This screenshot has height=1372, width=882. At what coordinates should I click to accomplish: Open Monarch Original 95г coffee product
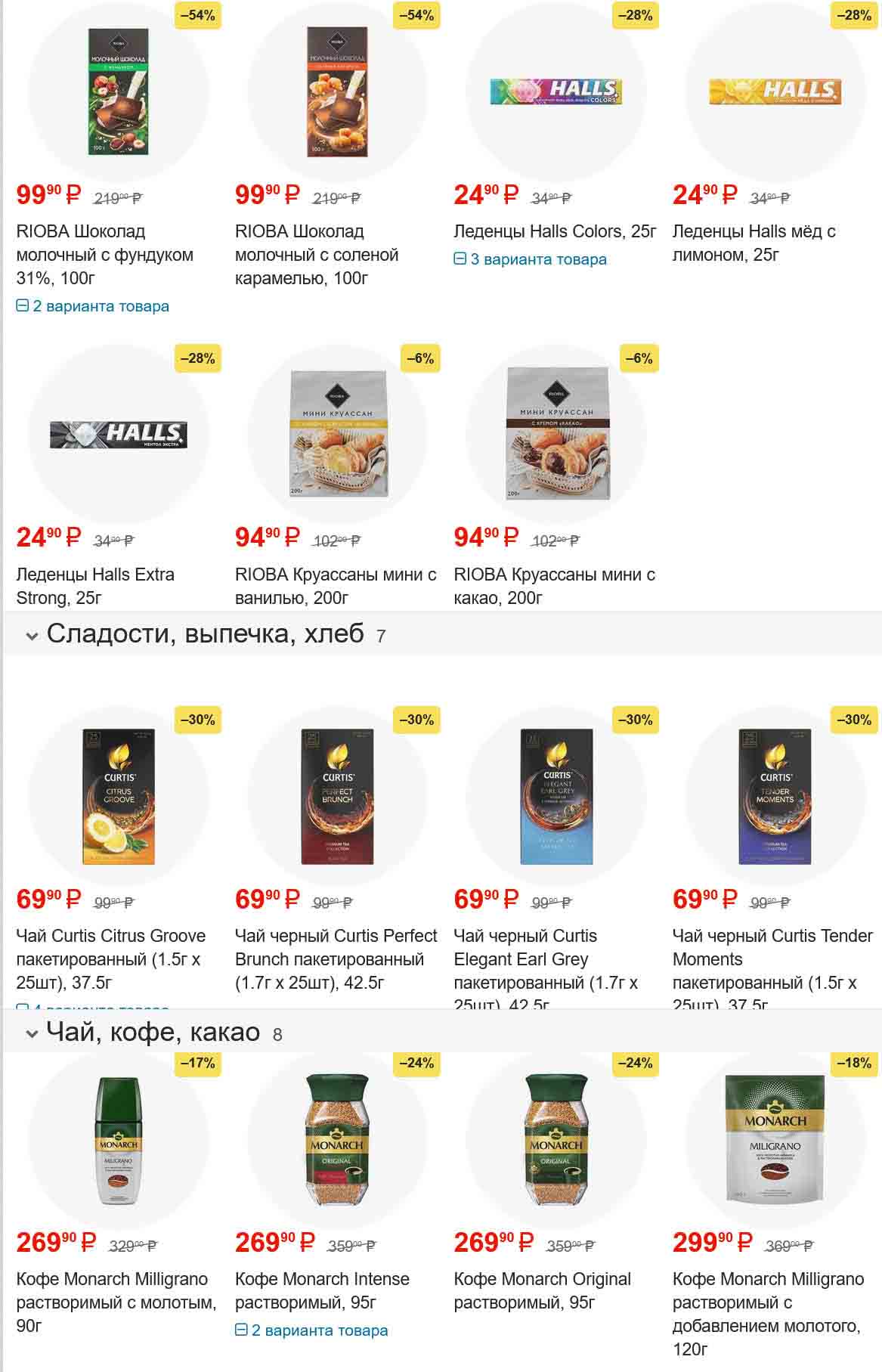click(542, 1290)
